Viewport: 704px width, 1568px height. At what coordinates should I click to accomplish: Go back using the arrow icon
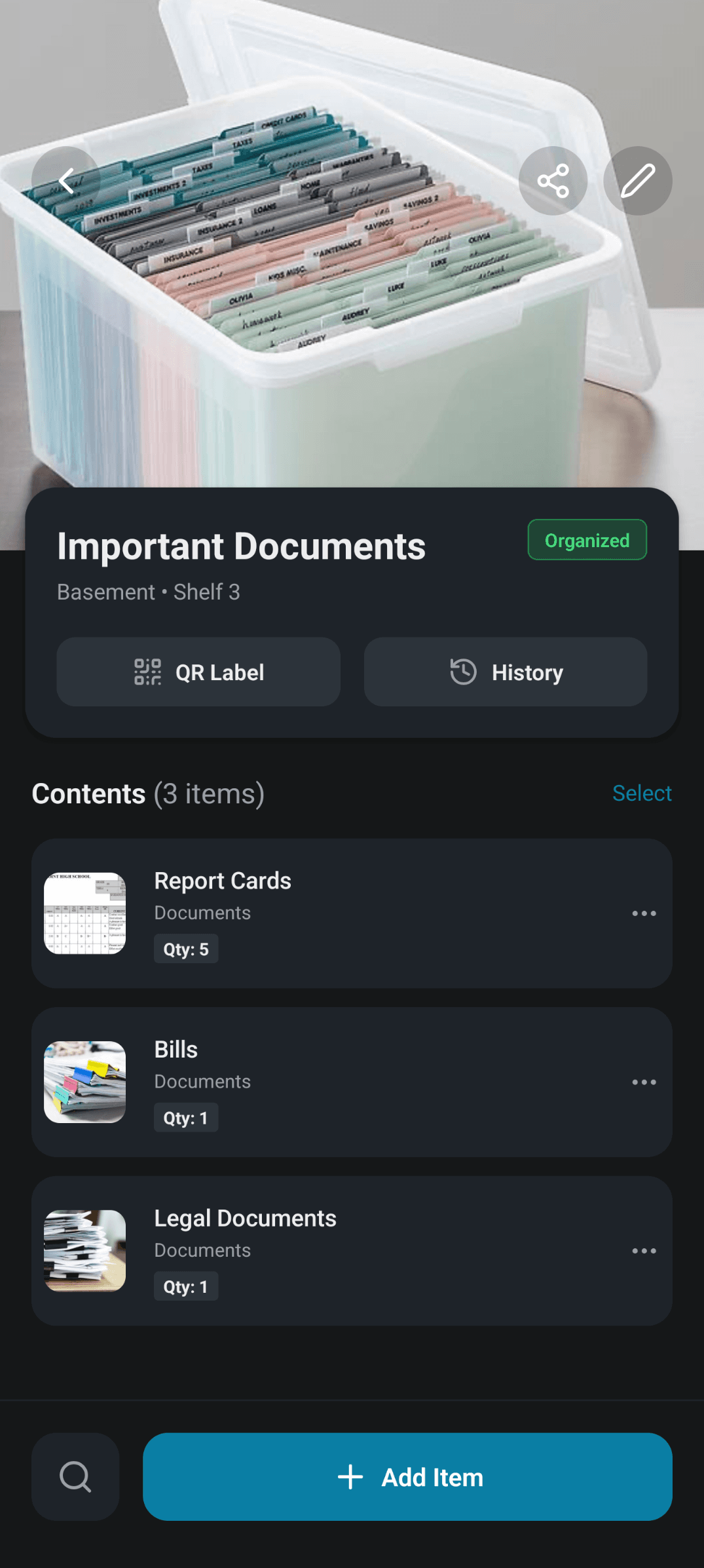point(66,181)
